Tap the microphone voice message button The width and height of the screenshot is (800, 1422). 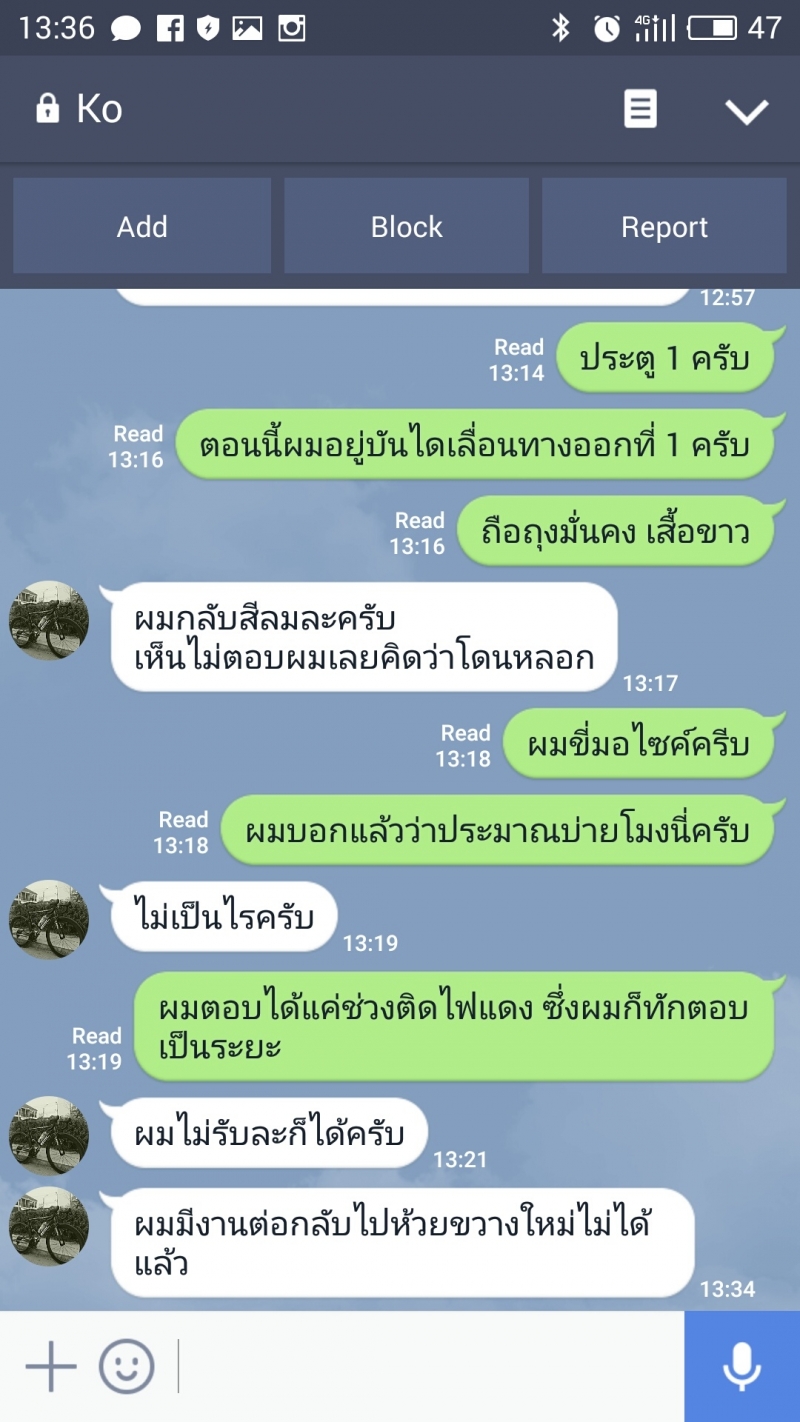(x=742, y=1366)
